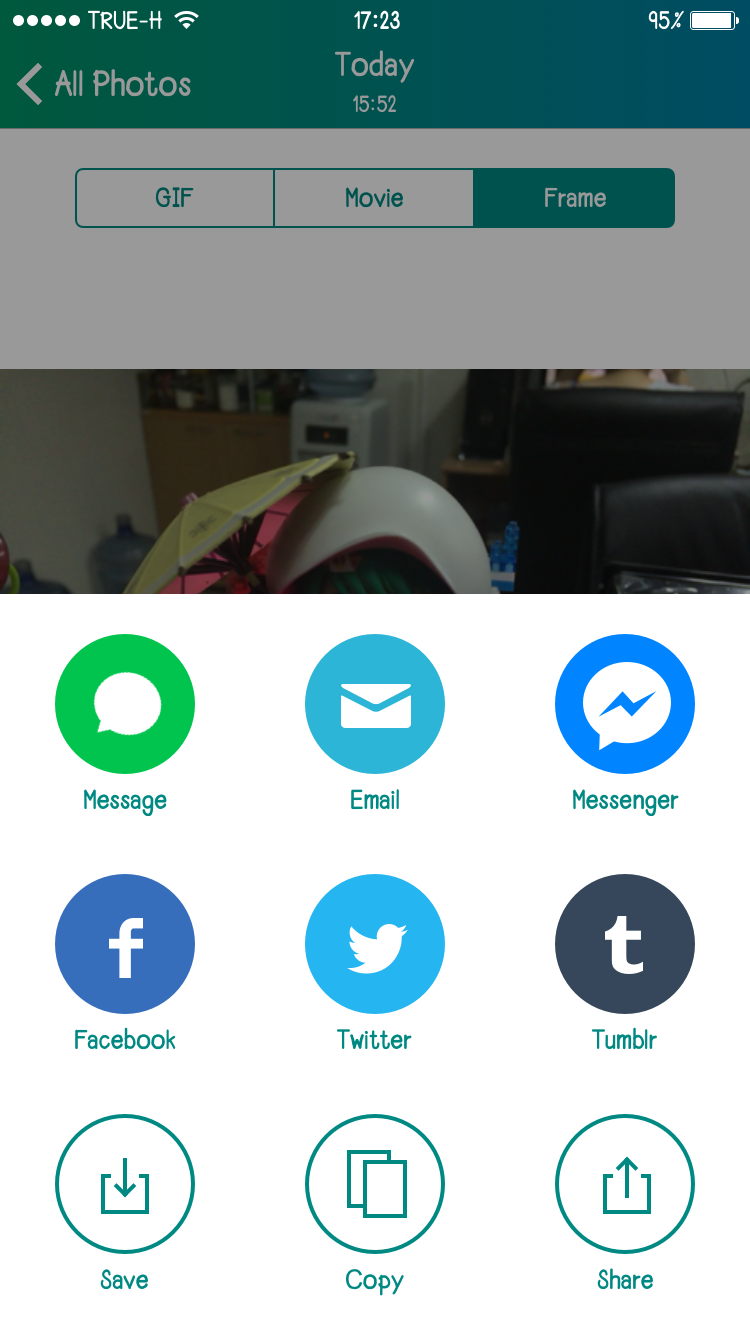The height and width of the screenshot is (1334, 750).
Task: Switch to the GIF segment
Action: [x=174, y=198]
